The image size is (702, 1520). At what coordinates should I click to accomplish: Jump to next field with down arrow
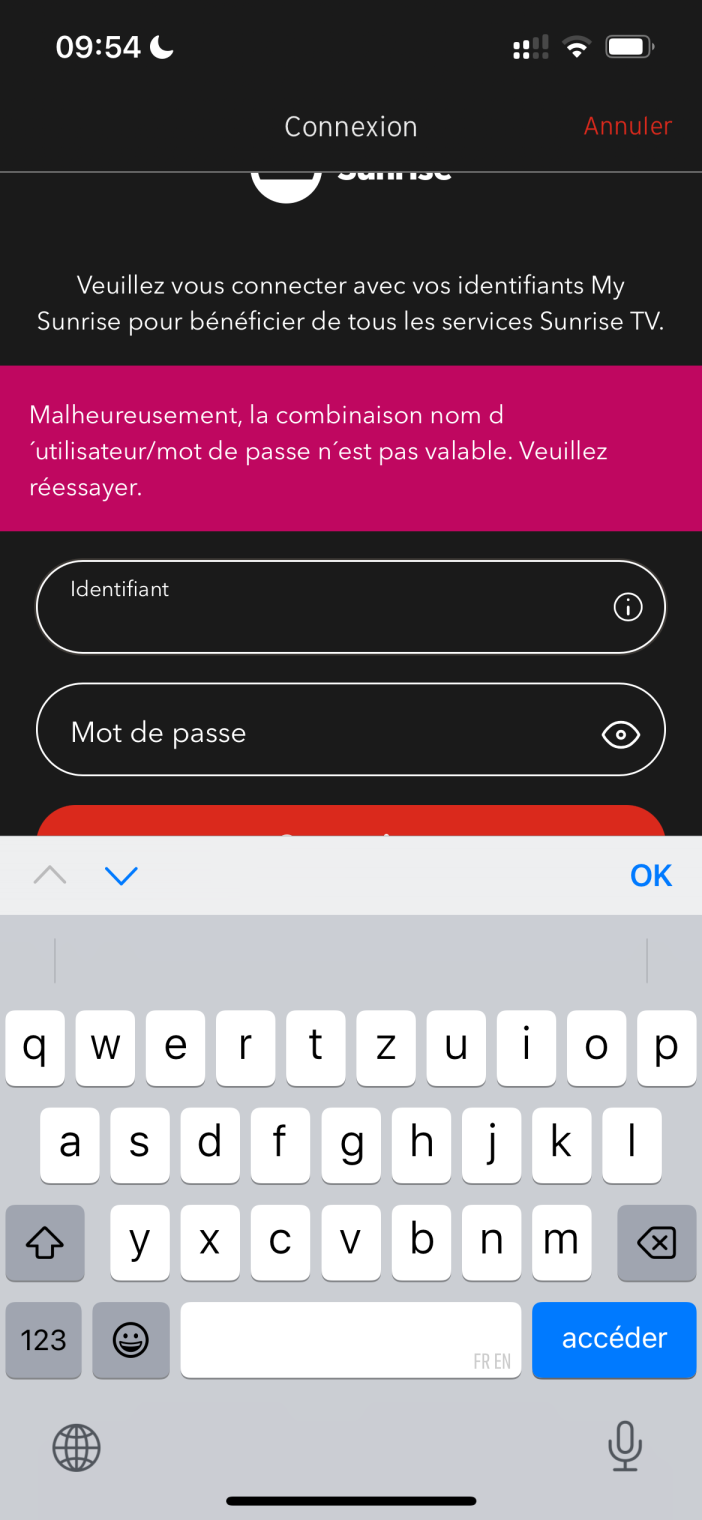(x=121, y=876)
